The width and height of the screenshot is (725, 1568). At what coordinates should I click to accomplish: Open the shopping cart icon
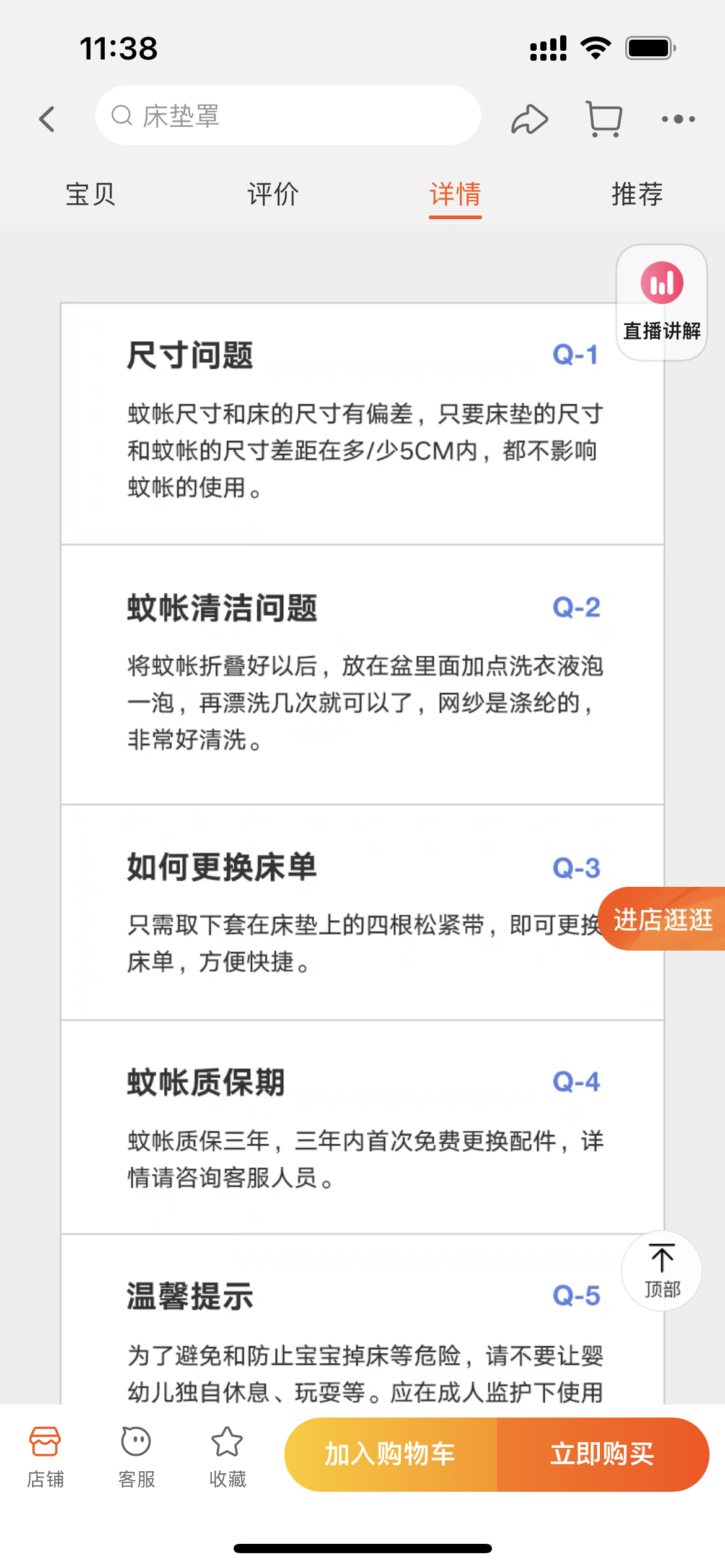click(604, 118)
